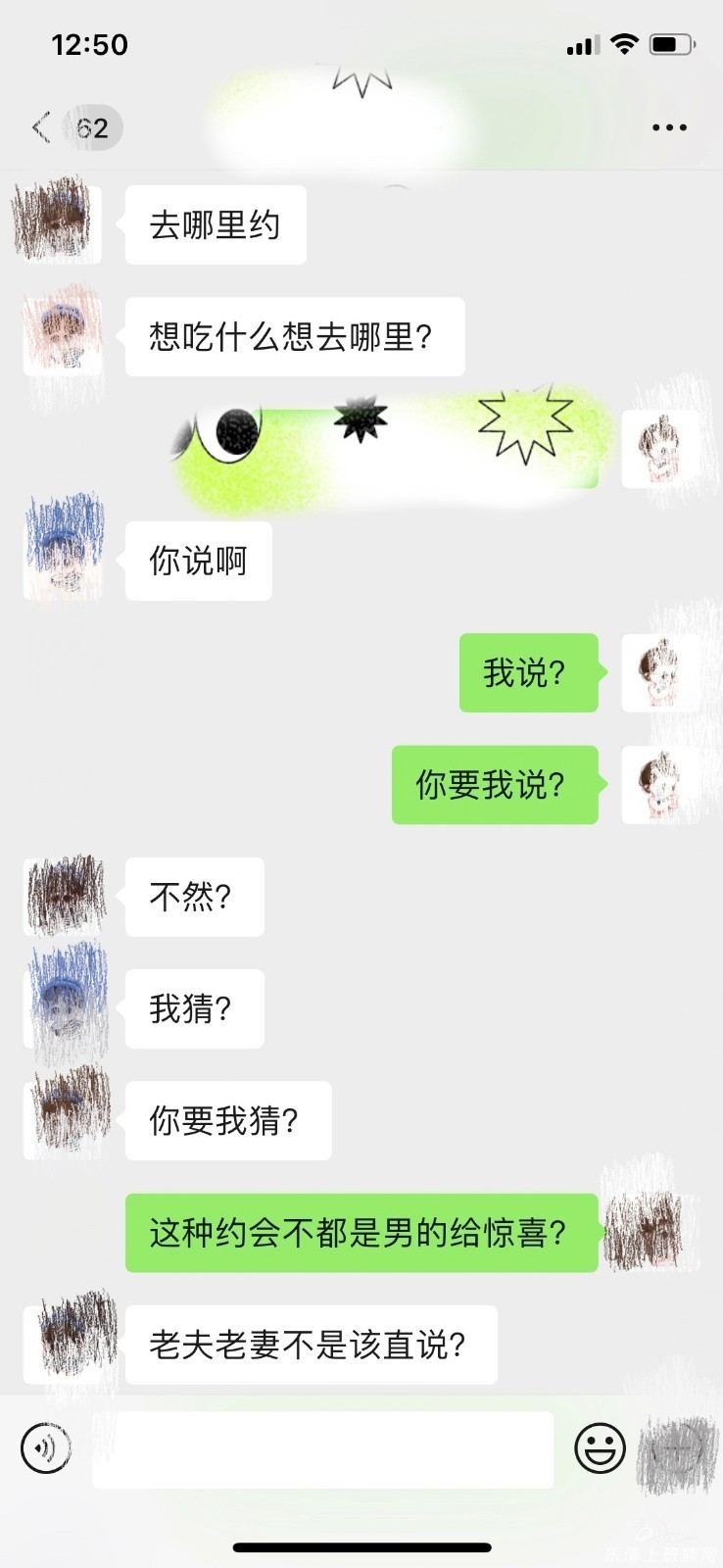Focus the message text field
723x1568 pixels.
(323, 1449)
